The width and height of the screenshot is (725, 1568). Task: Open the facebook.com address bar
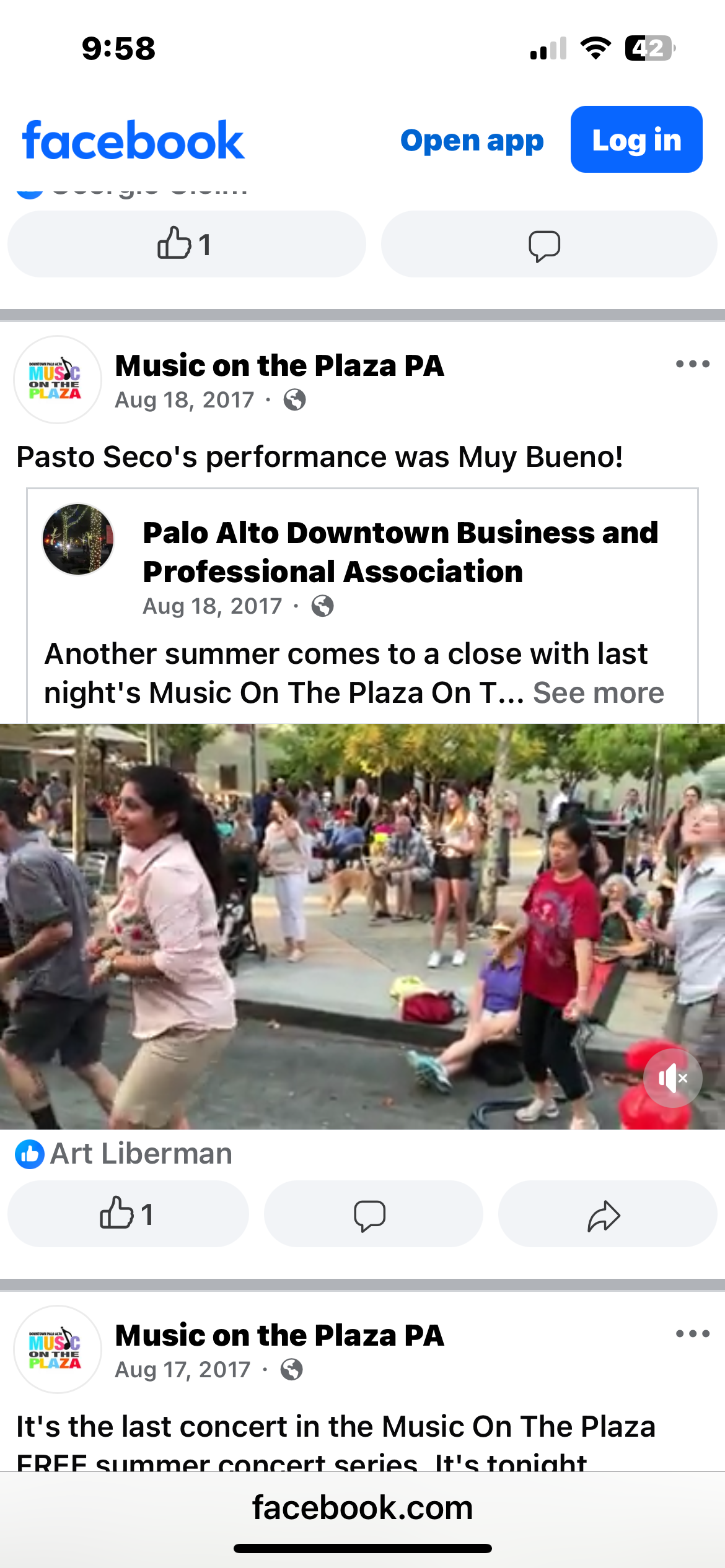click(x=362, y=1507)
